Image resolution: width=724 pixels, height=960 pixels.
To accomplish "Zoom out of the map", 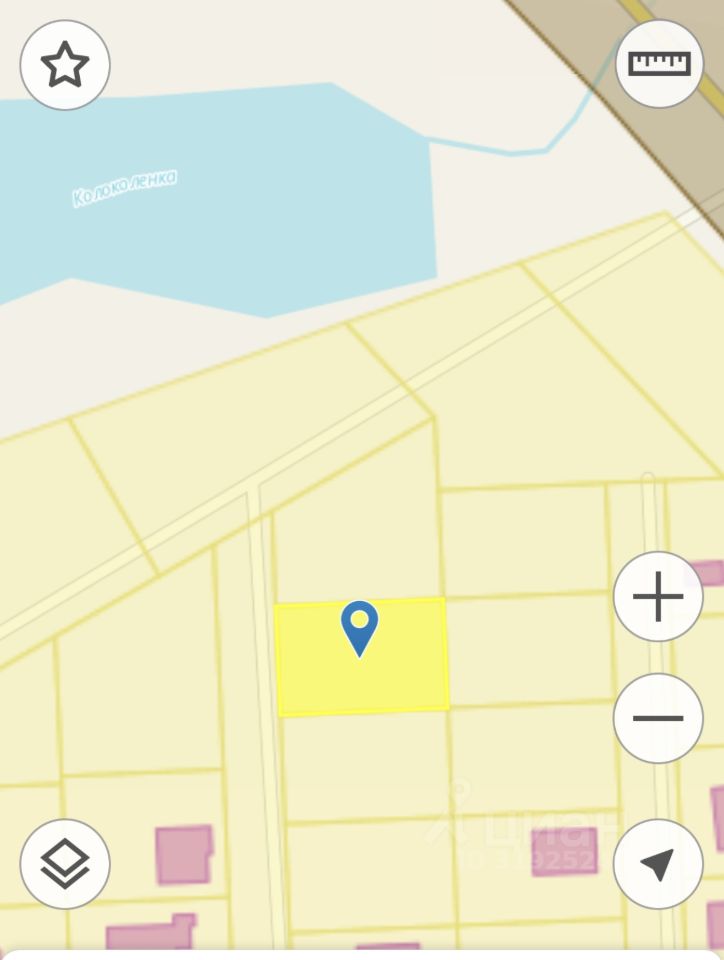I will (x=658, y=718).
